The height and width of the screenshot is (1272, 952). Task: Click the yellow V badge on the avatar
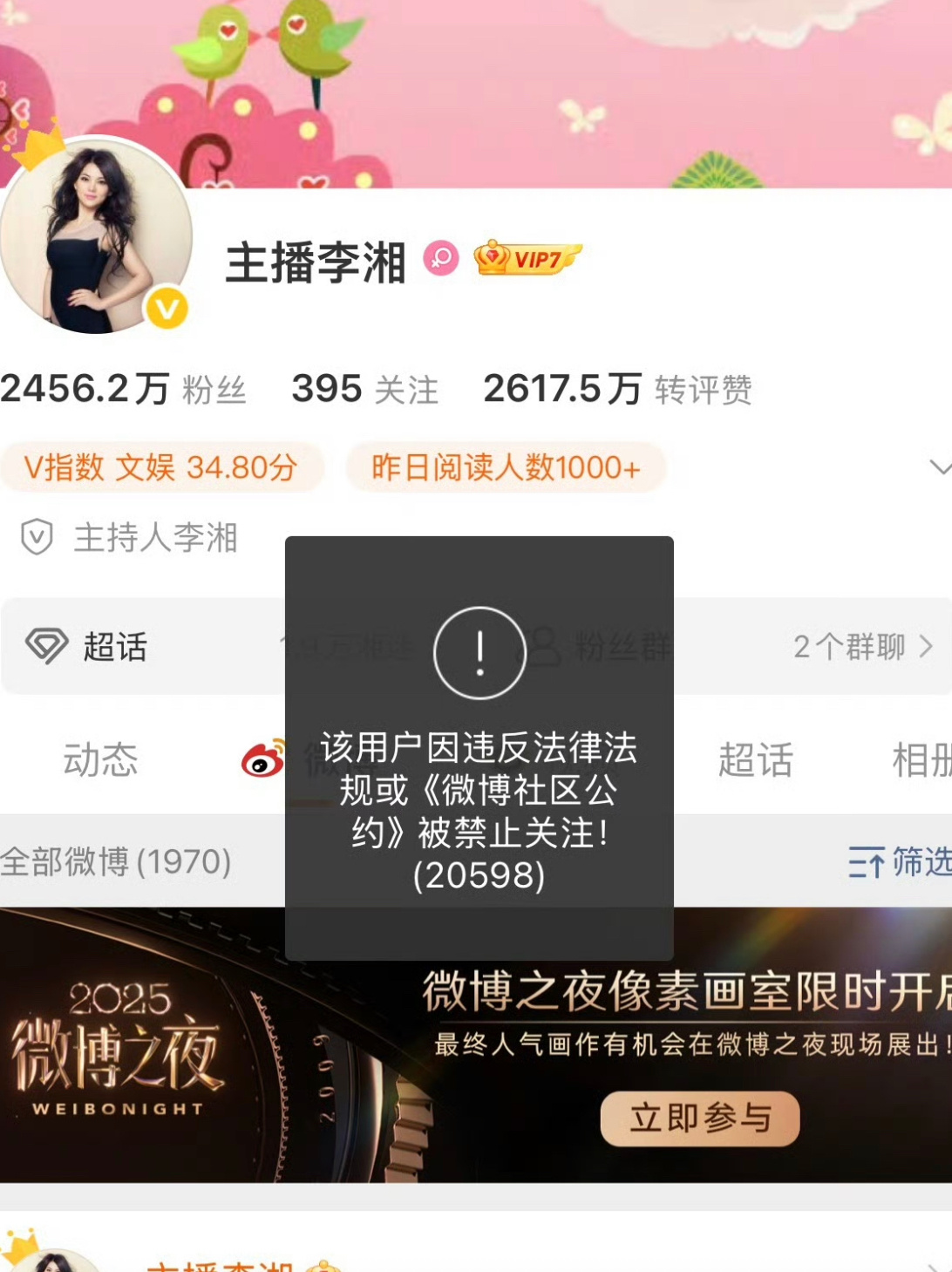pos(167,307)
